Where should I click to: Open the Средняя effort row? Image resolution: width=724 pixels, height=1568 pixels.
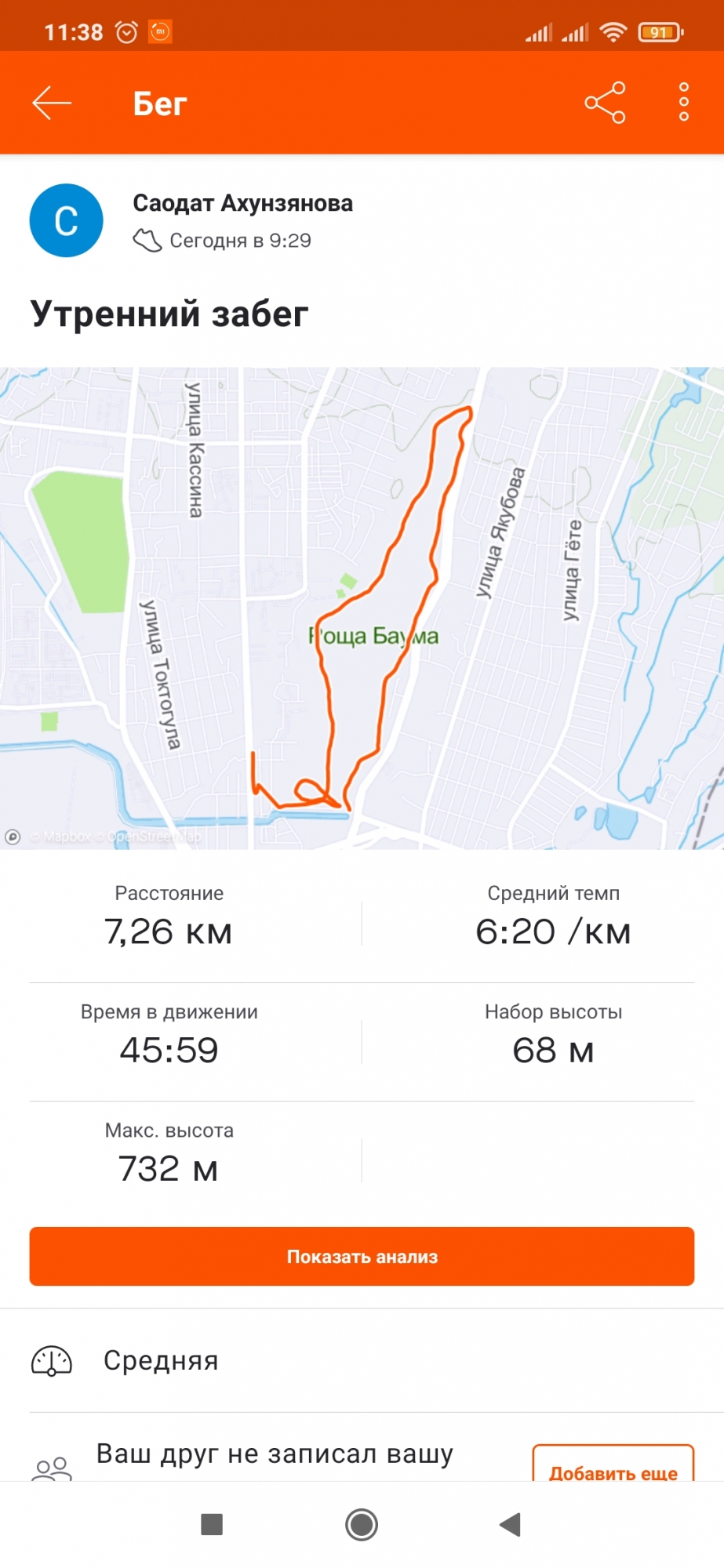tap(362, 1361)
